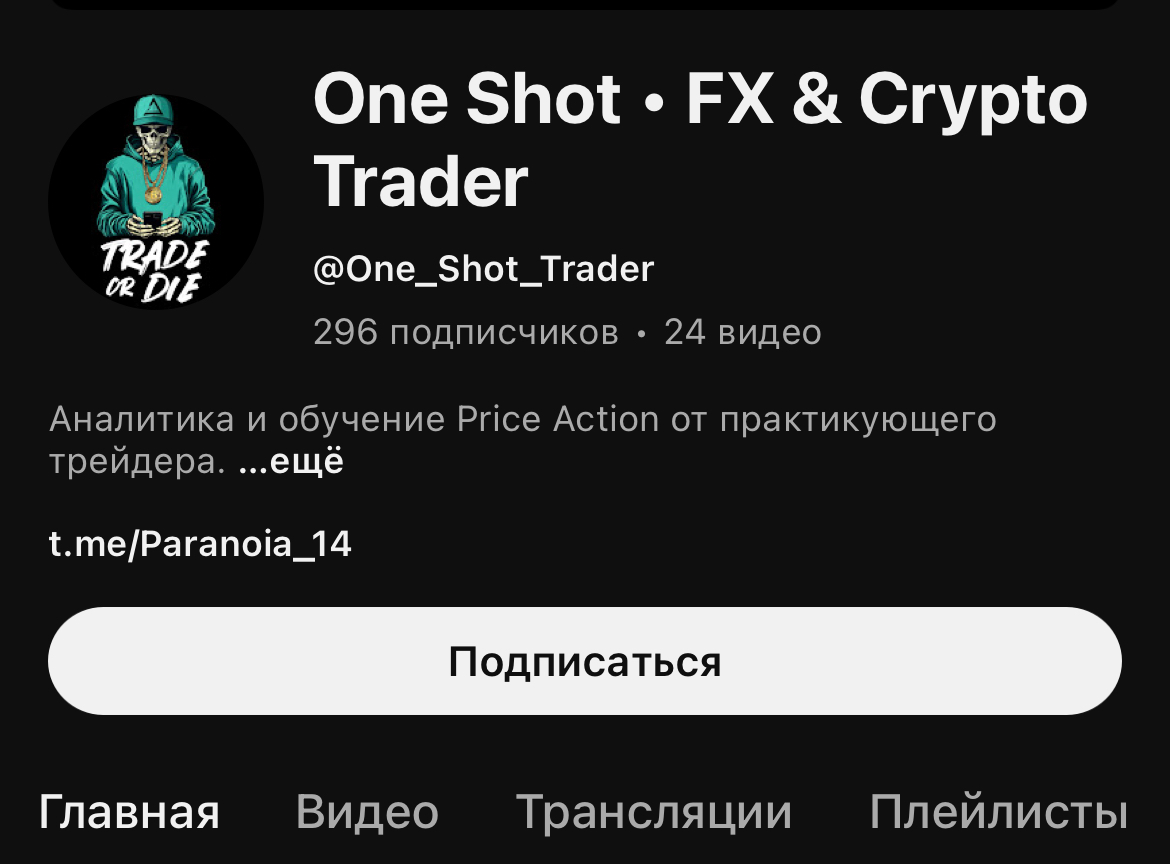Open the Плейлисты tab
The image size is (1170, 864).
[998, 812]
